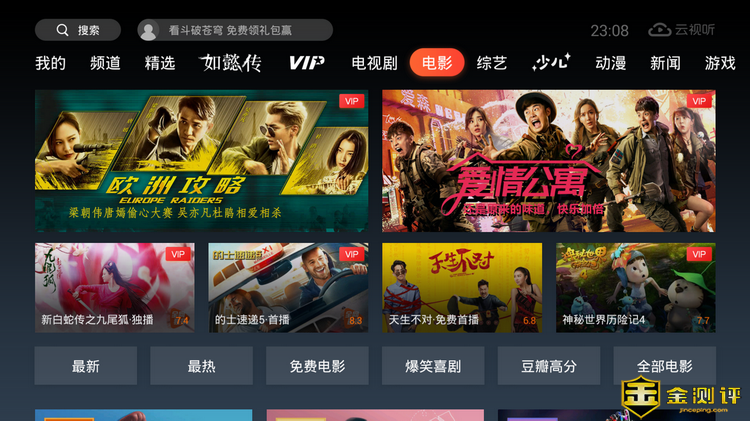Open 神秘世界历险记4 movie card

[635, 287]
